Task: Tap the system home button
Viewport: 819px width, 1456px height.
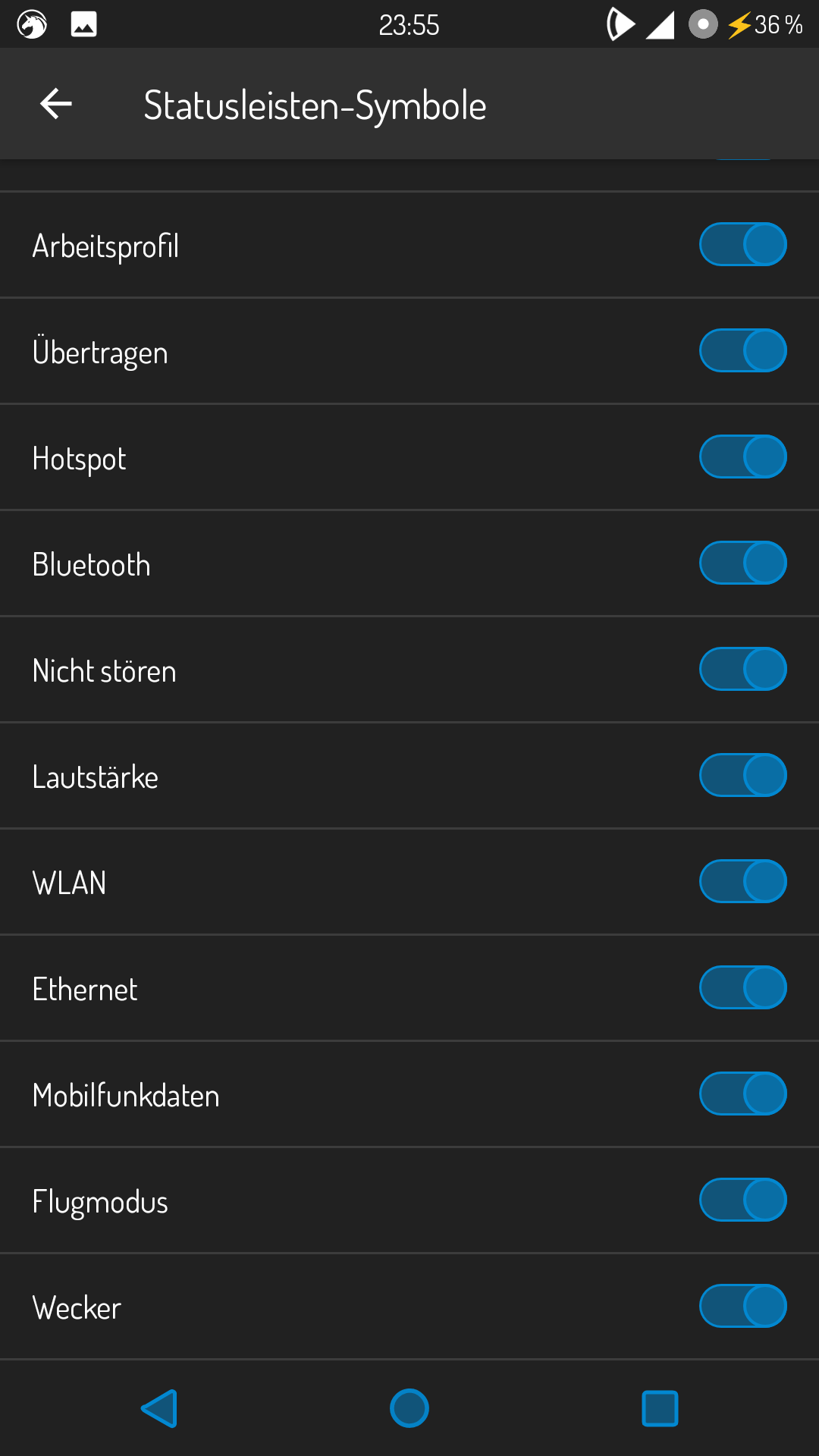Action: coord(409,1408)
